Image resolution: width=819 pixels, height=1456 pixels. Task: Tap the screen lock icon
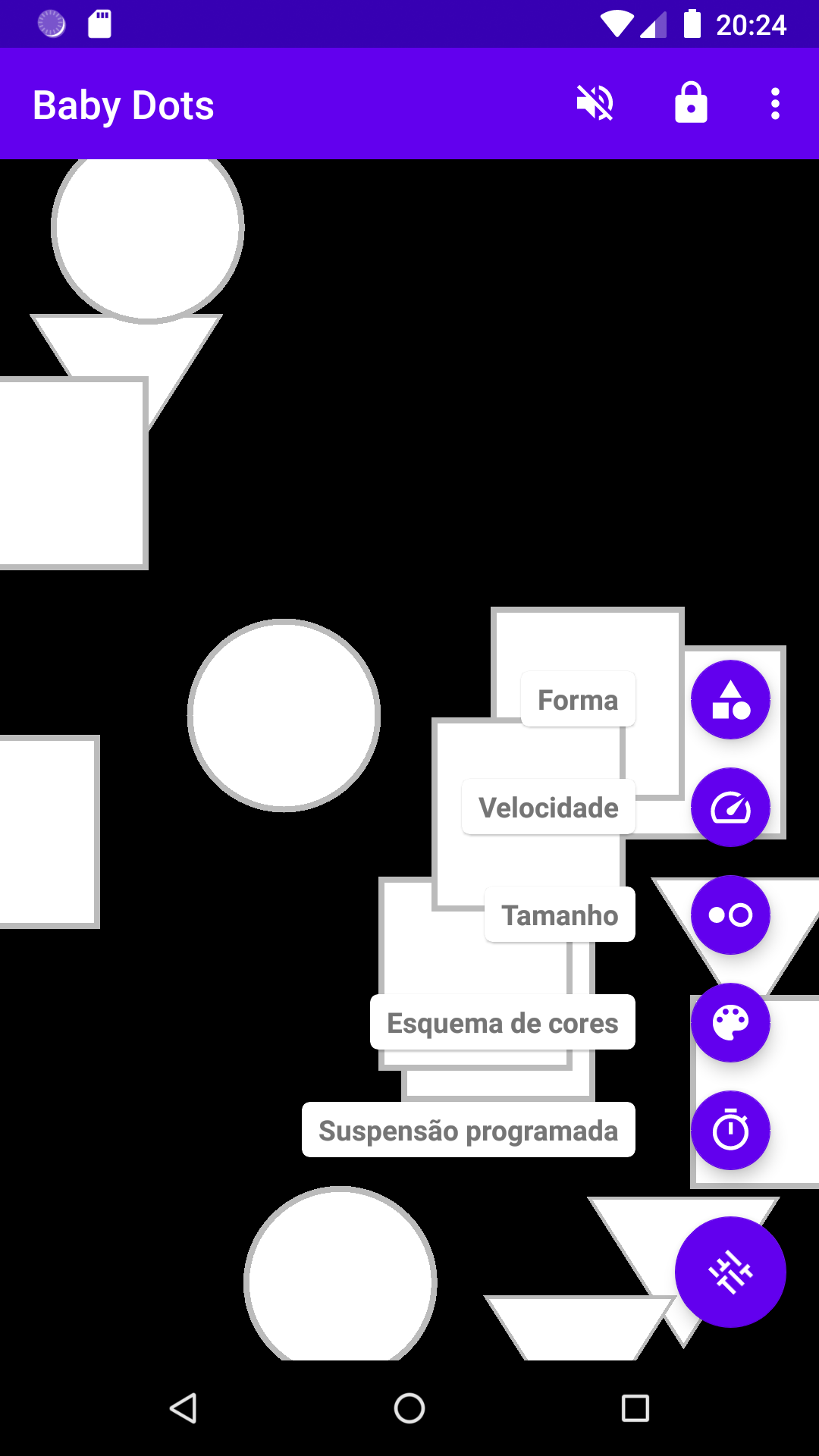(x=691, y=103)
